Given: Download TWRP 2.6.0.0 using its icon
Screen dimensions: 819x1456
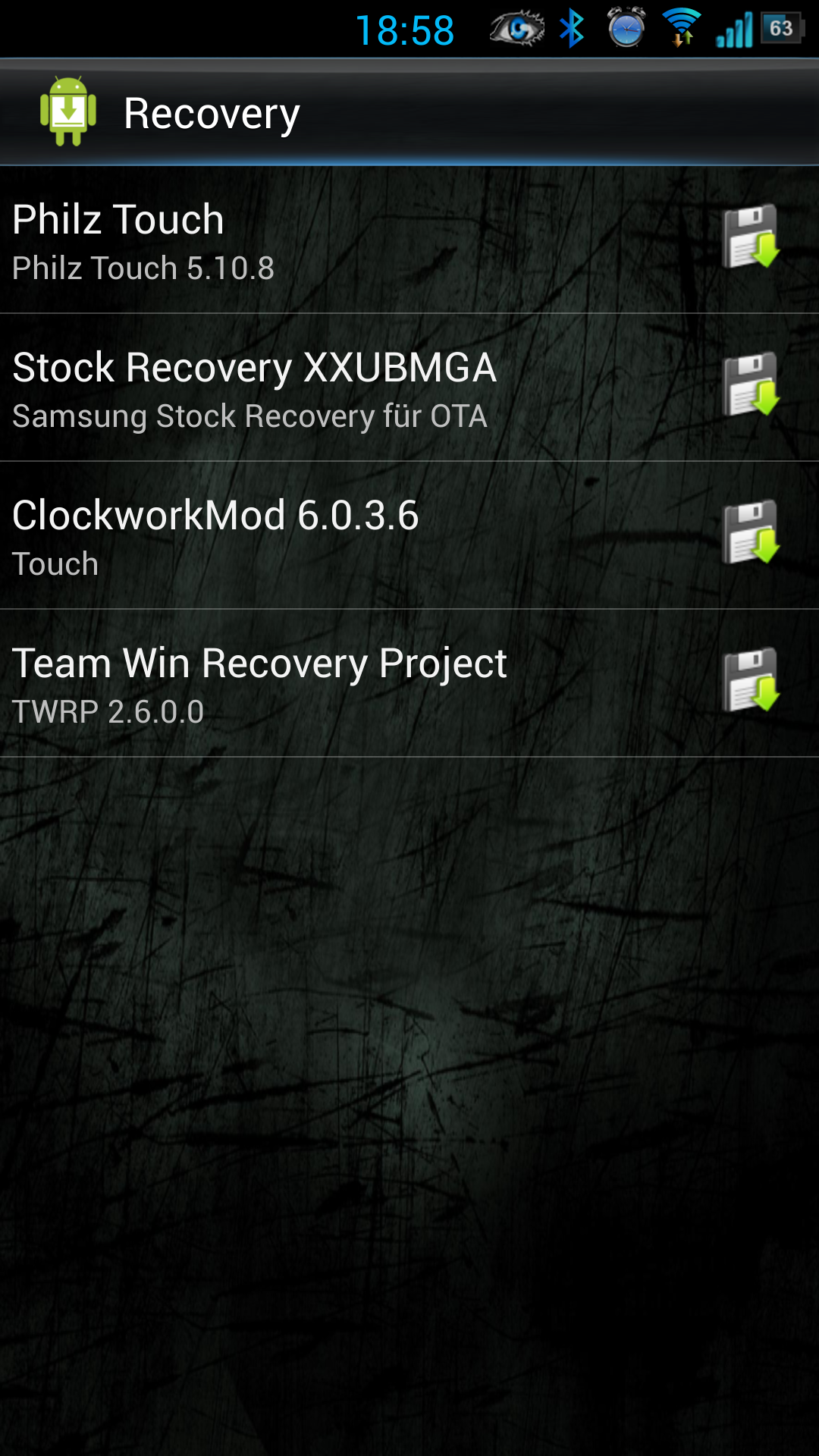Looking at the screenshot, I should click(751, 680).
